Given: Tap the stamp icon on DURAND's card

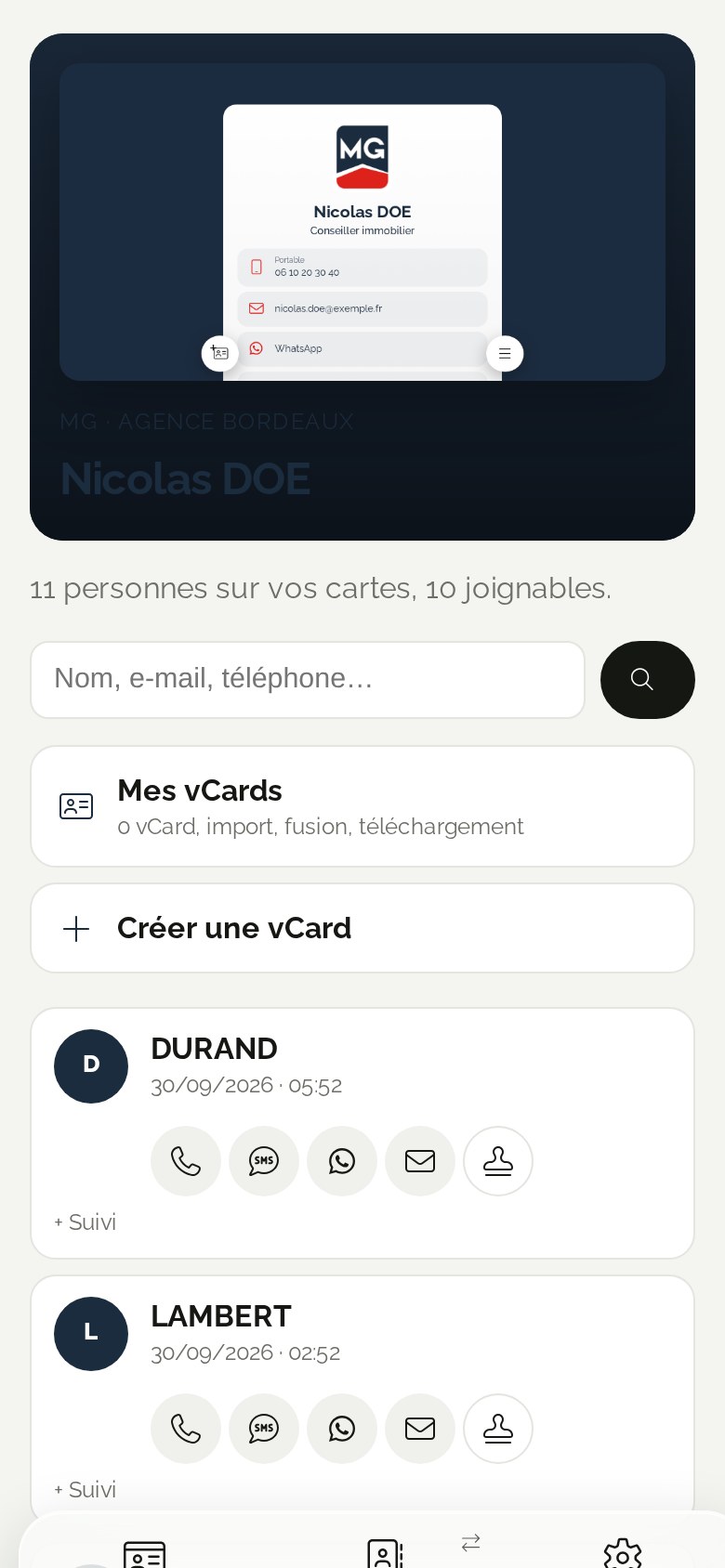Looking at the screenshot, I should [498, 1161].
